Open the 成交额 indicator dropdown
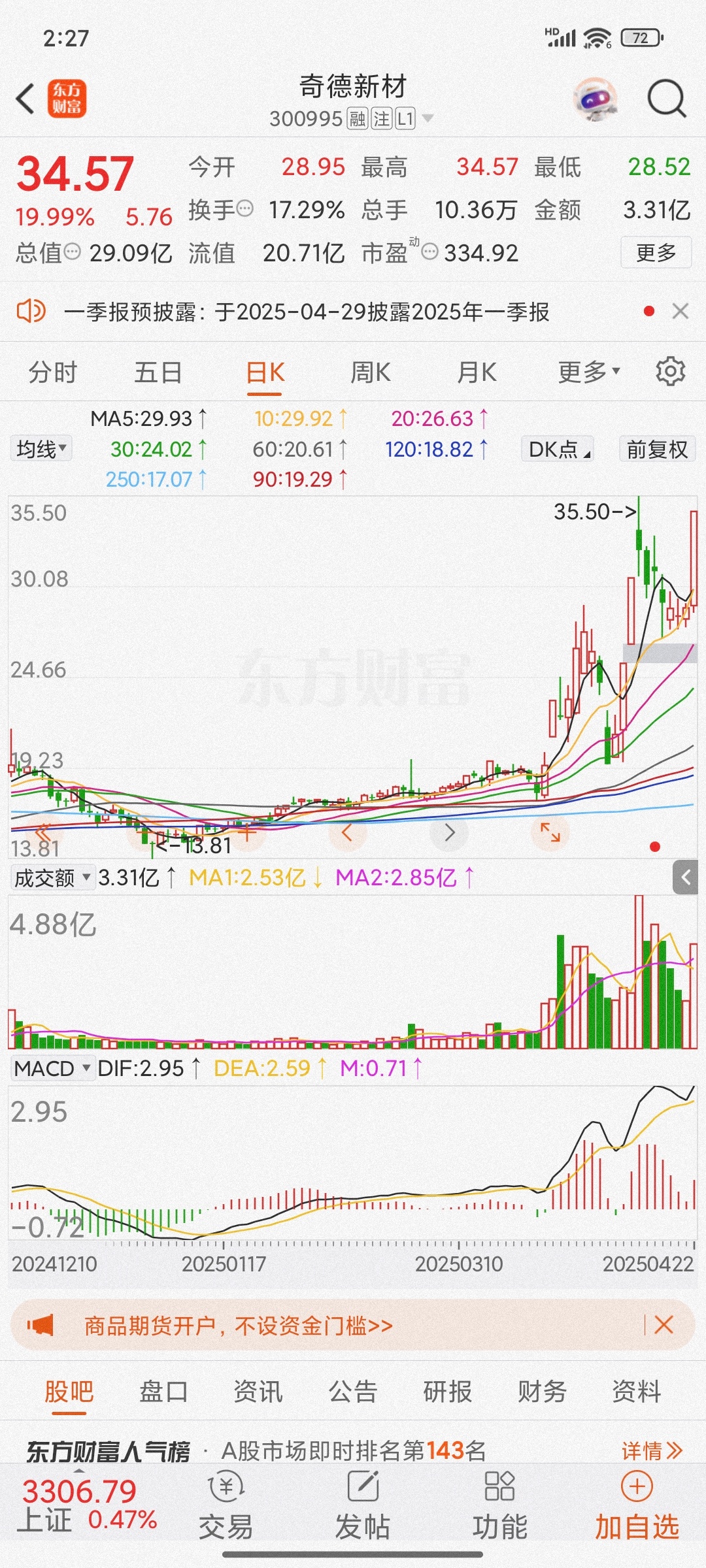Screen dimensions: 706x1568 [52, 877]
